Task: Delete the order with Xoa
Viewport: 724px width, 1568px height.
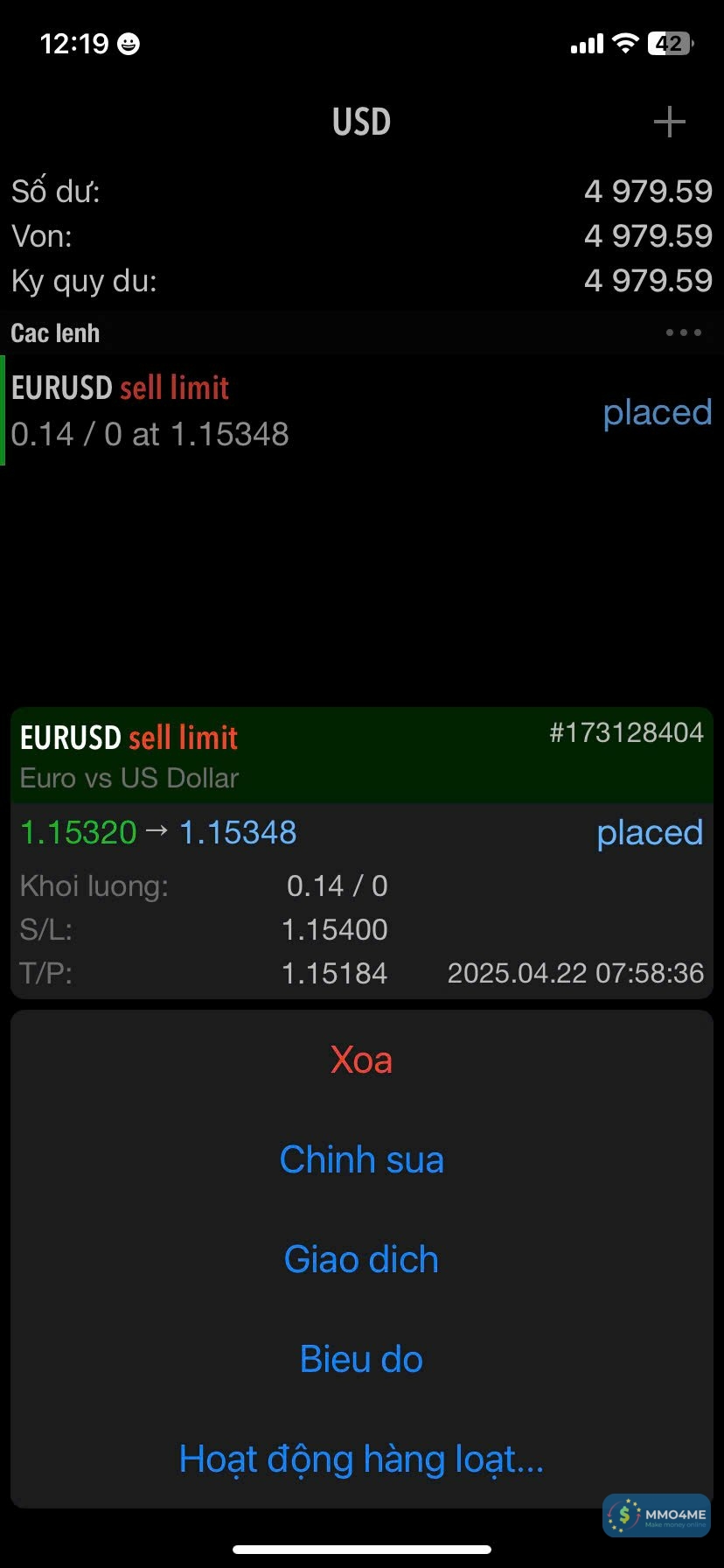Action: tap(361, 1060)
